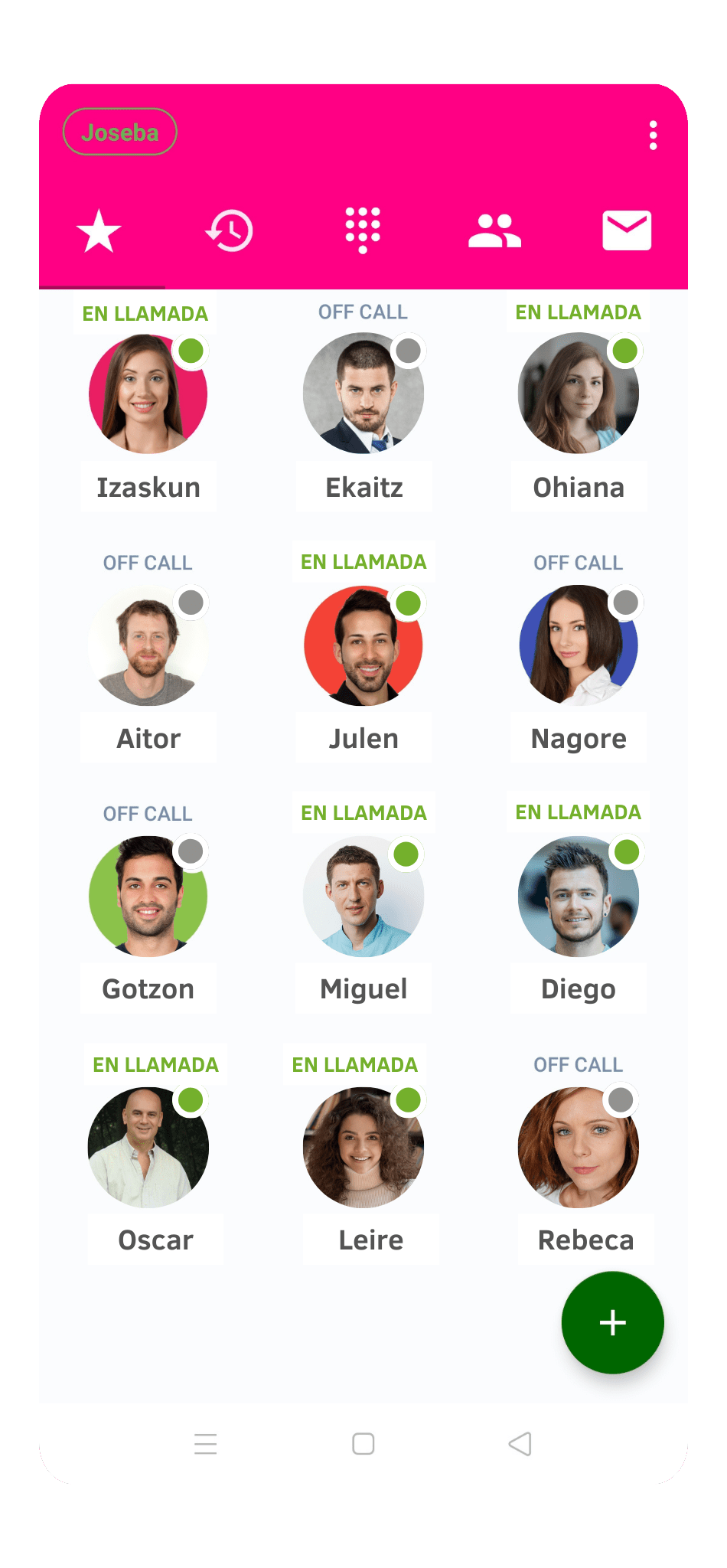Select Ohiana's contact photo
The width and height of the screenshot is (727, 1568).
(x=579, y=394)
